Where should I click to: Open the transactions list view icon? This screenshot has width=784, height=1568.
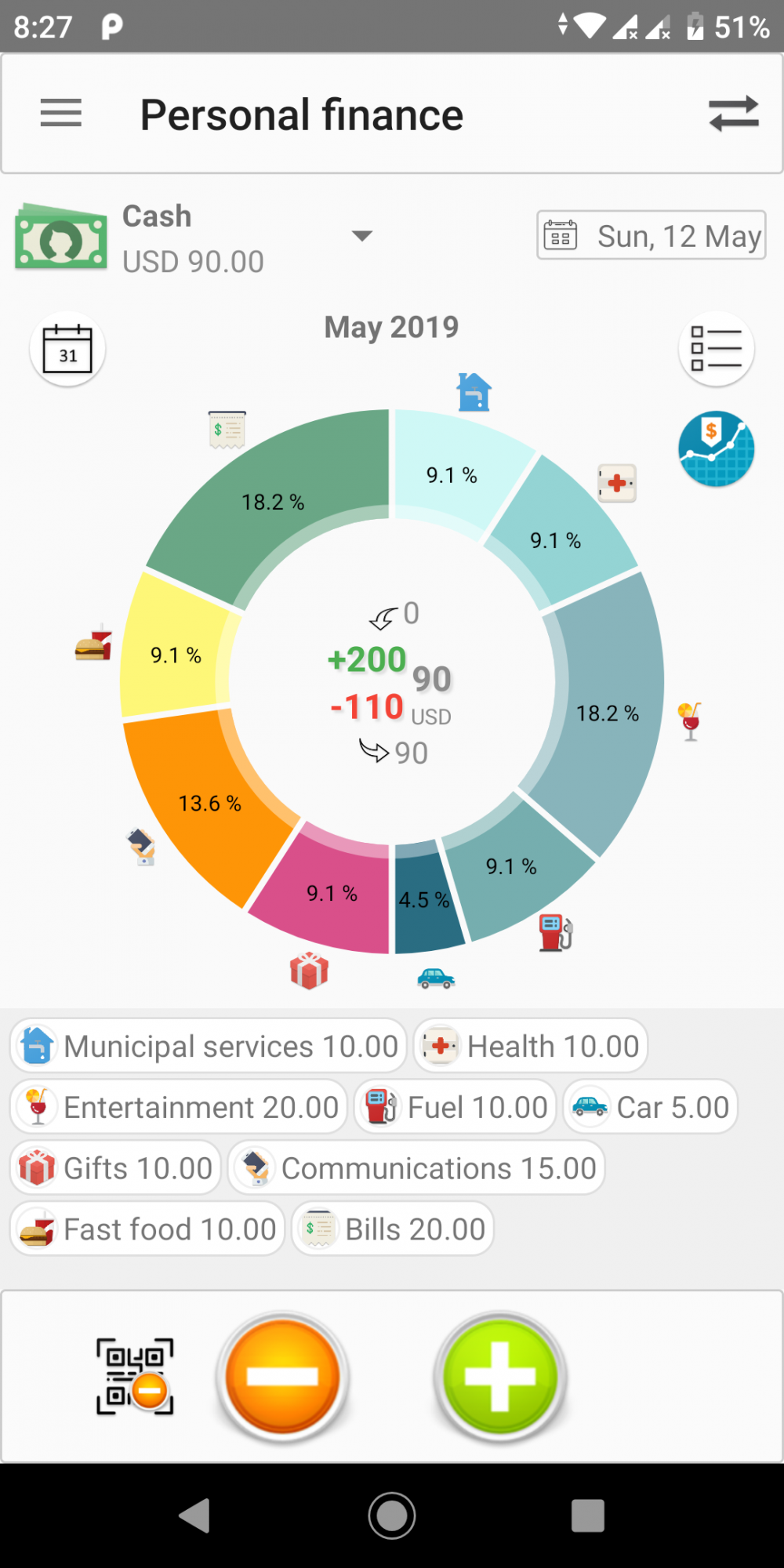pyautogui.click(x=716, y=349)
